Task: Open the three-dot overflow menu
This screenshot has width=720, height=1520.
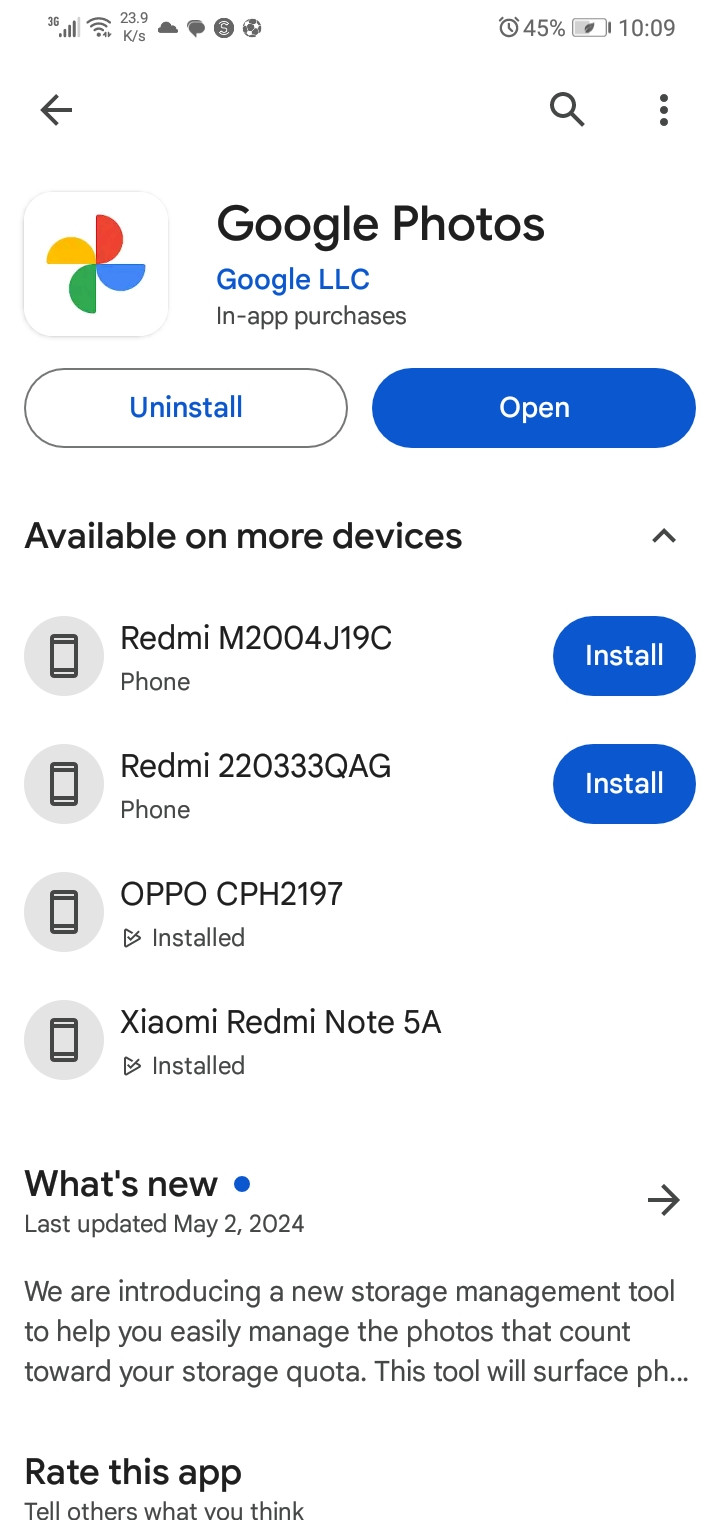Action: (664, 110)
